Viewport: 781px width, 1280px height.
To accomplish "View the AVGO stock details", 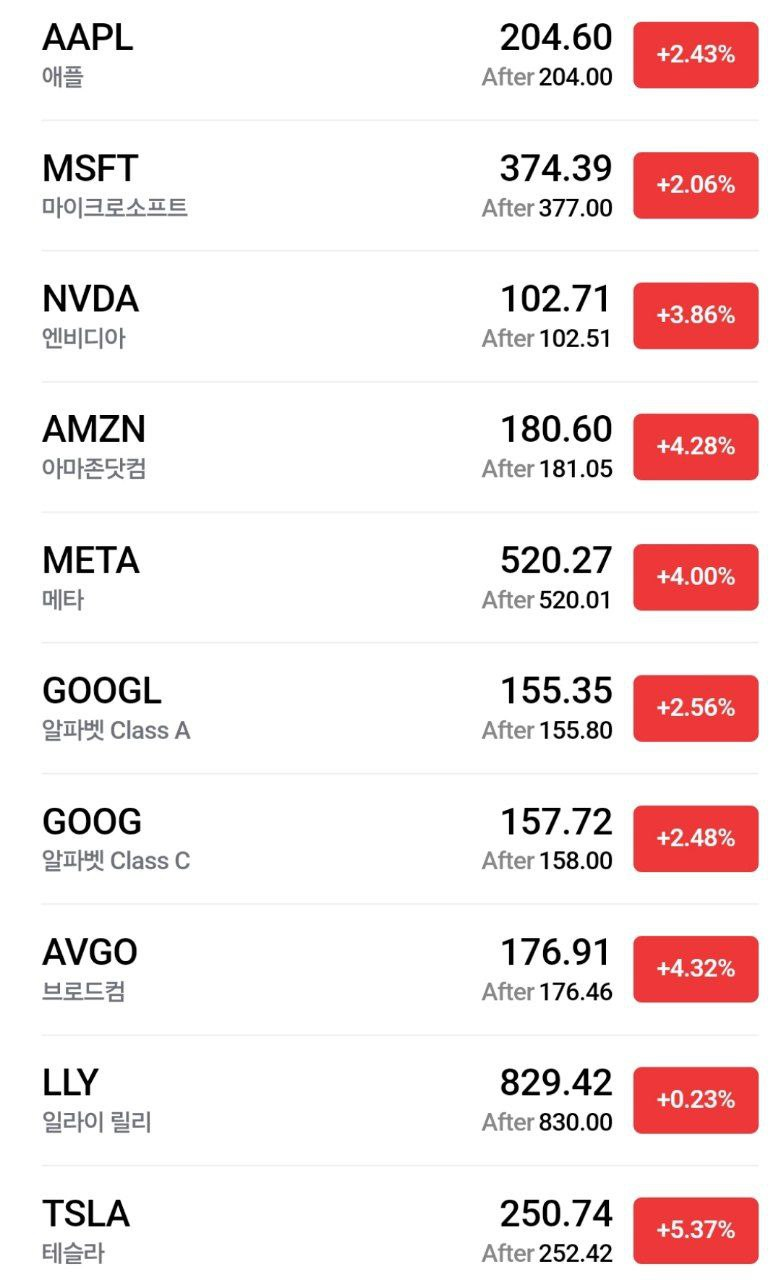I will [x=90, y=953].
